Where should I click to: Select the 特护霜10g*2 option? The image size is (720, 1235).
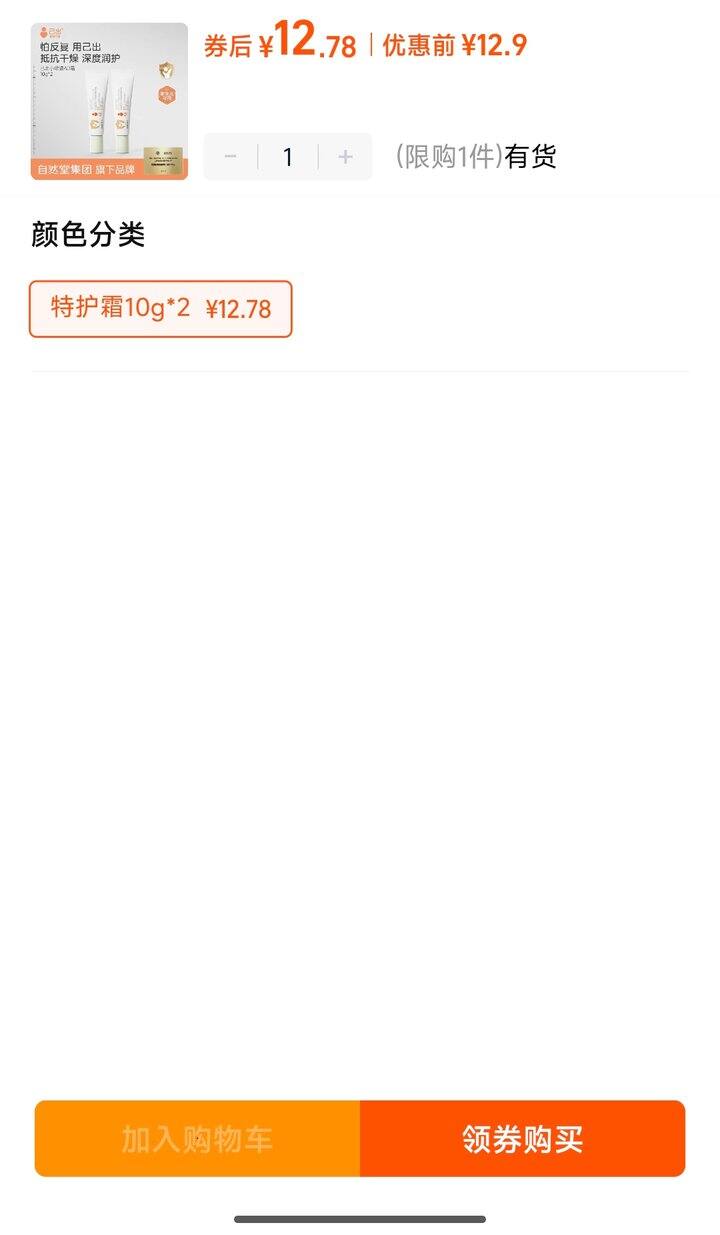[x=161, y=309]
